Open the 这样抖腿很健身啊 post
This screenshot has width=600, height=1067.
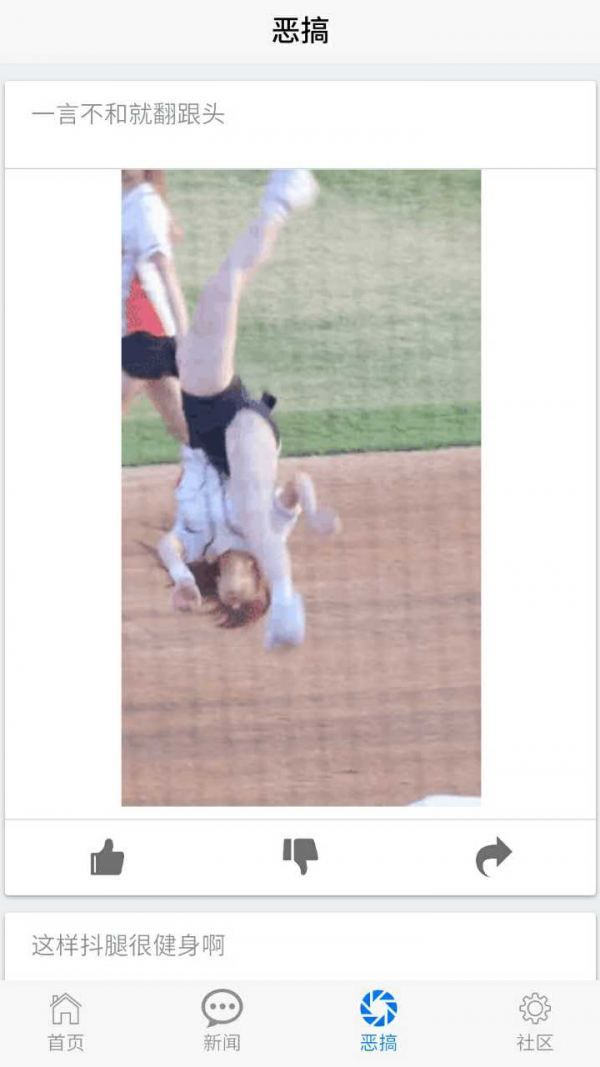click(x=128, y=945)
